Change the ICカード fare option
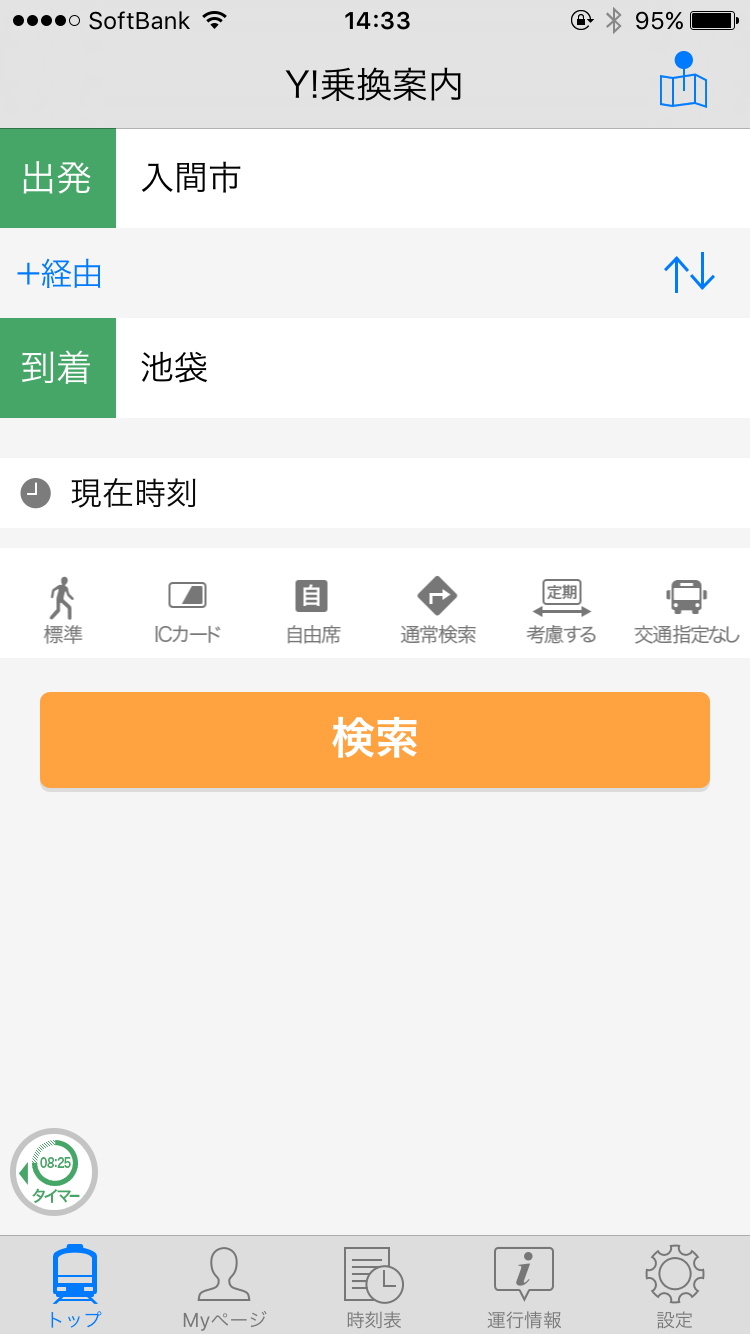The height and width of the screenshot is (1334, 750). (x=187, y=610)
